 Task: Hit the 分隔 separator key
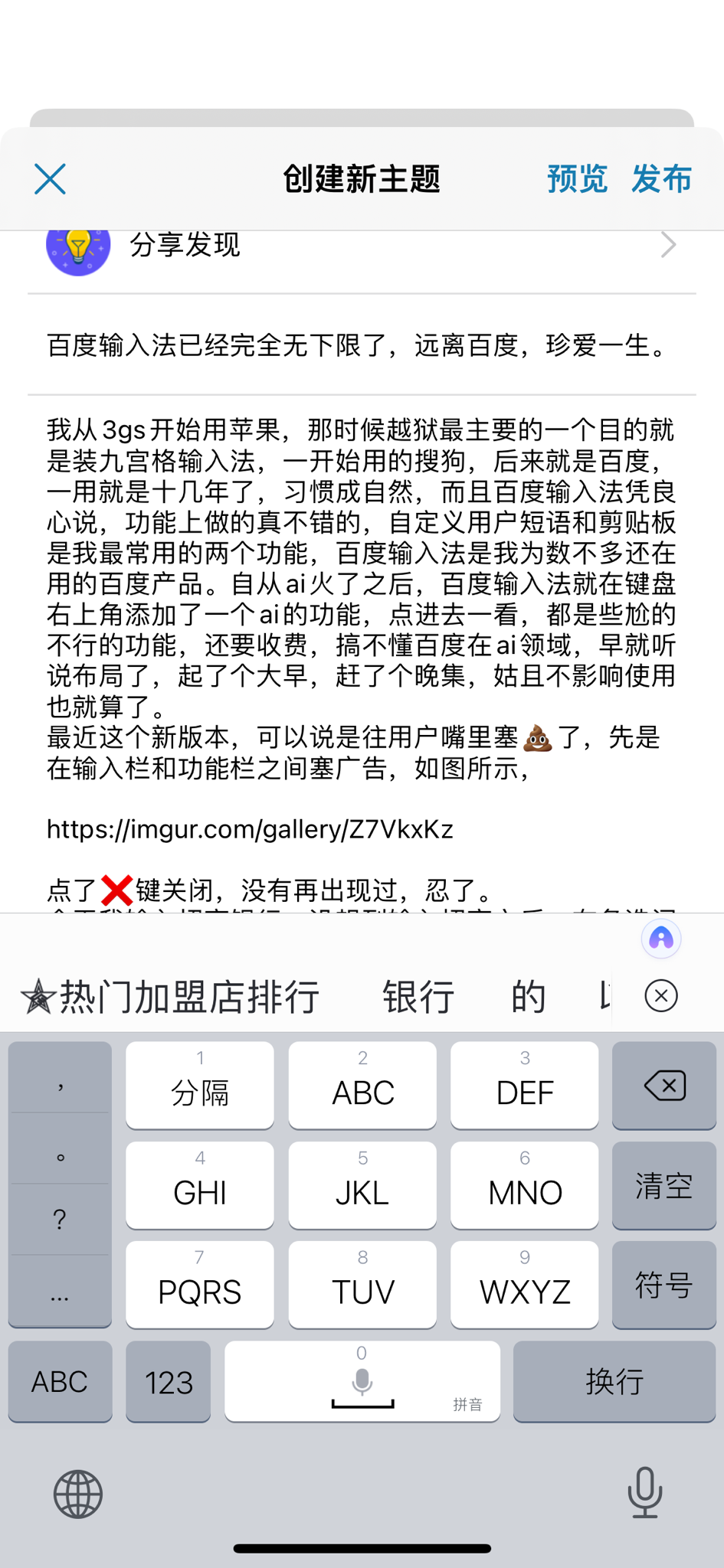[x=200, y=1086]
